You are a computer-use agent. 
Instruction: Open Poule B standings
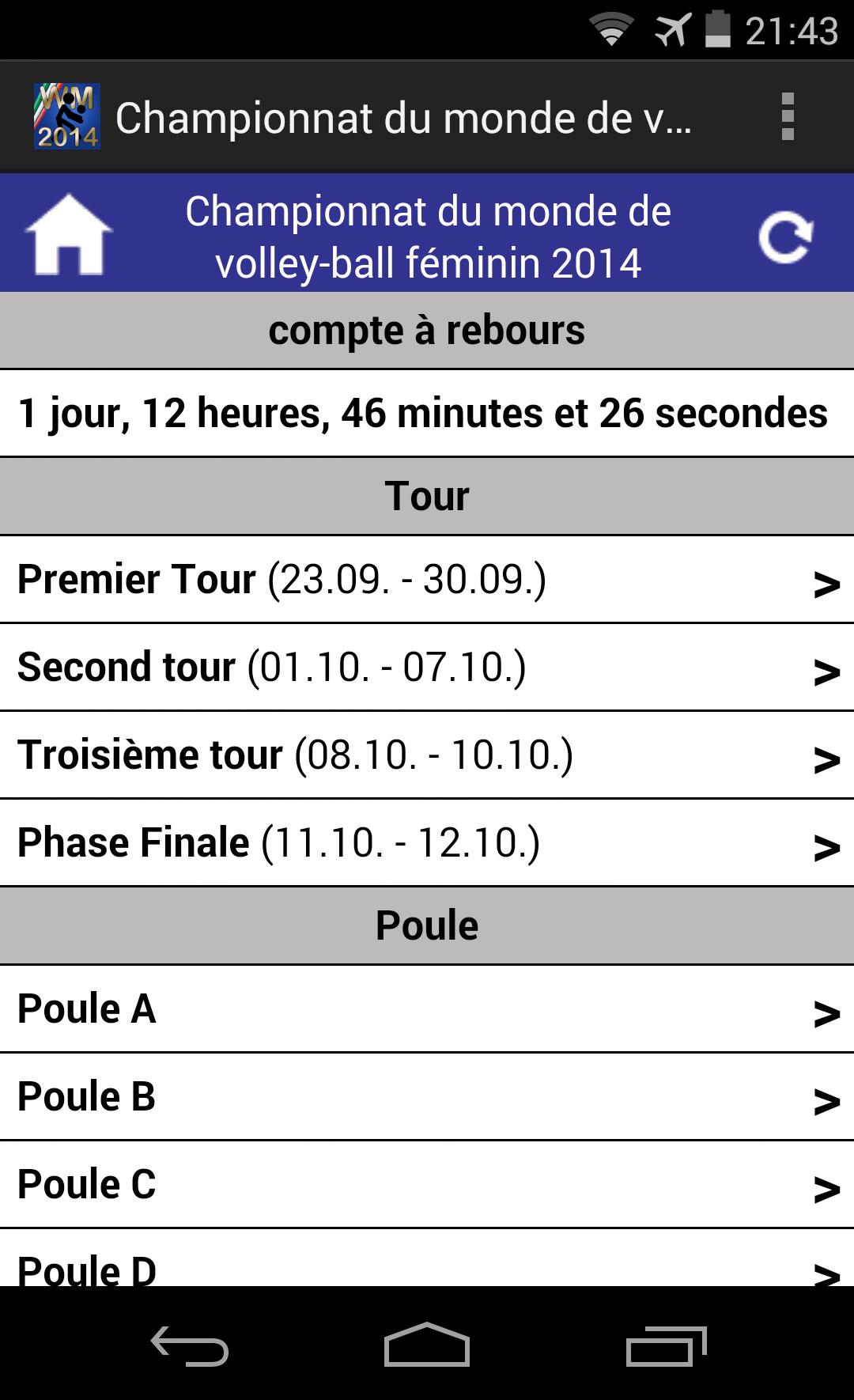click(427, 1097)
